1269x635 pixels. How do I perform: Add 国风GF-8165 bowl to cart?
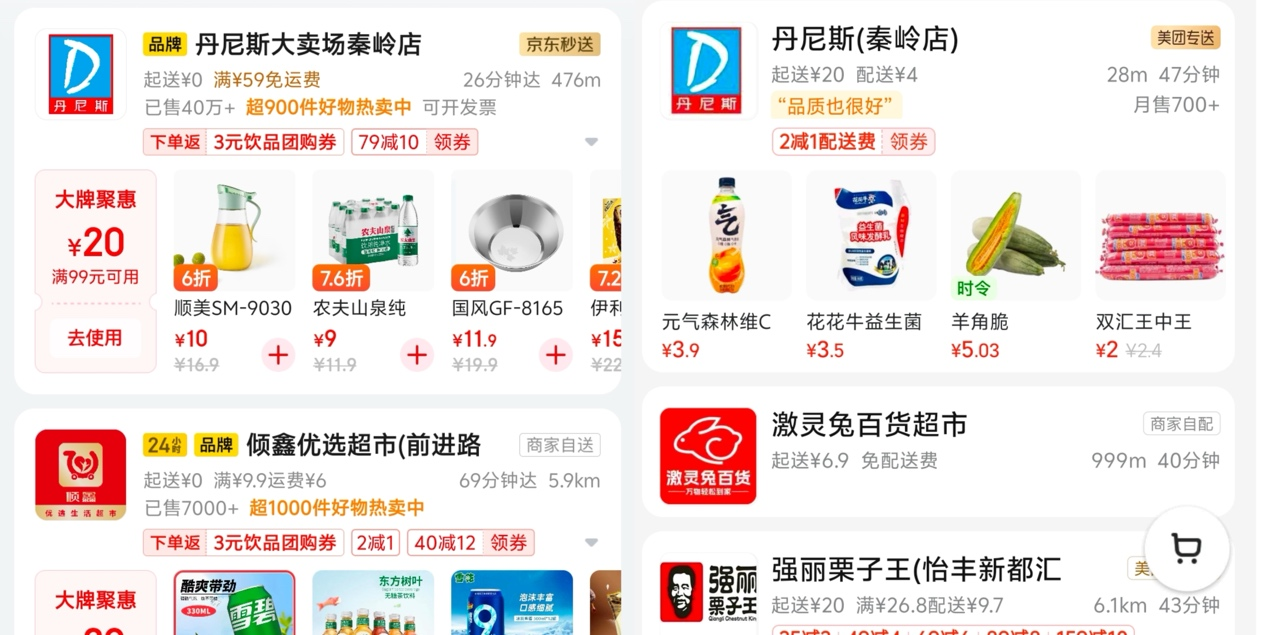coord(555,354)
